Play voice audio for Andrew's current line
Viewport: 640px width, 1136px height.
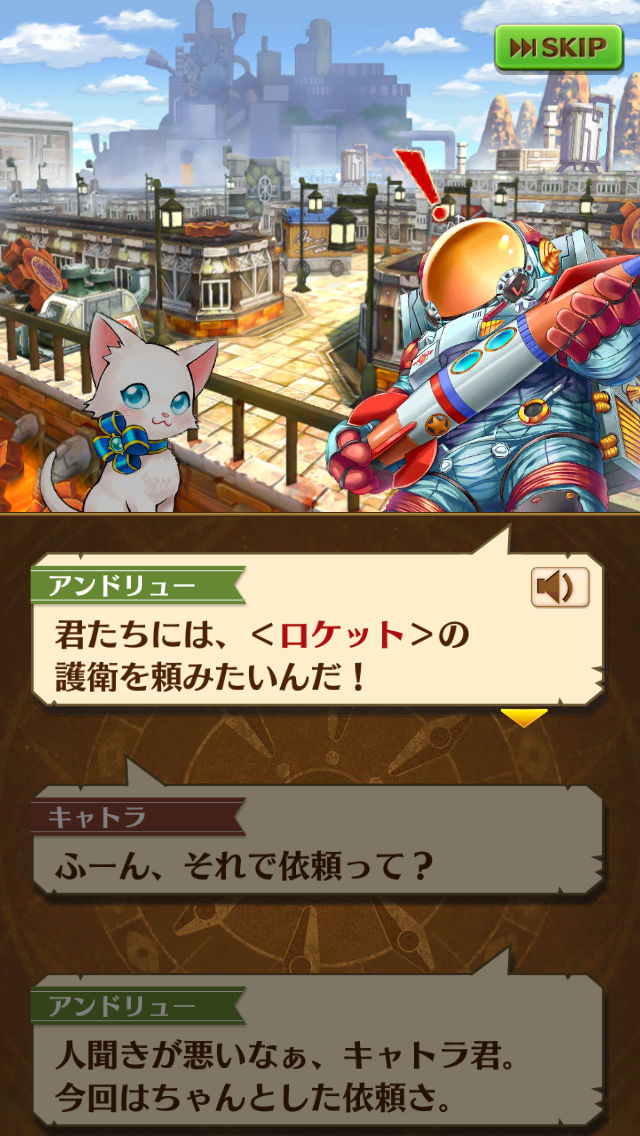click(559, 587)
